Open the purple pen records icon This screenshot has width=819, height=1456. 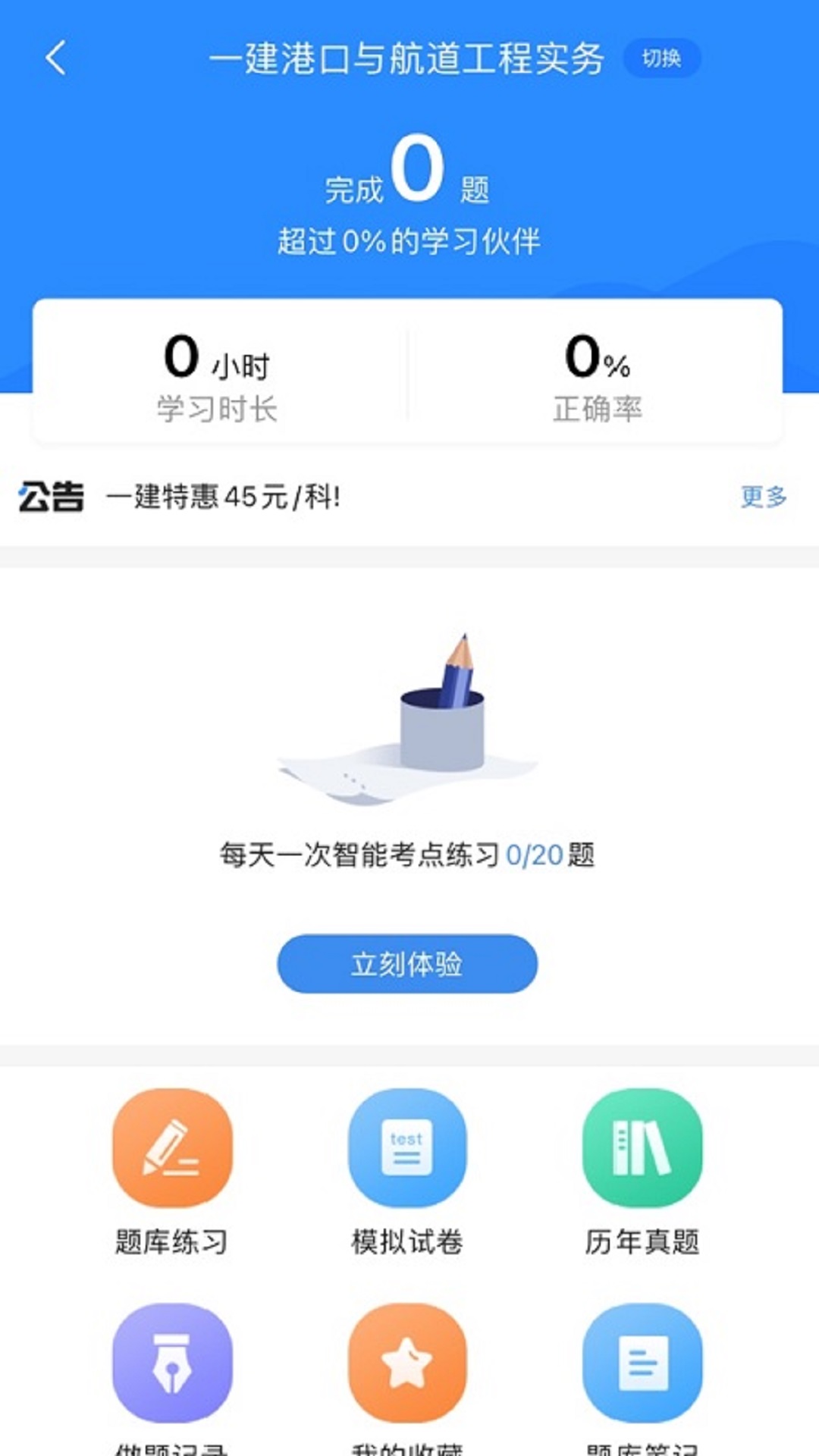(172, 1363)
